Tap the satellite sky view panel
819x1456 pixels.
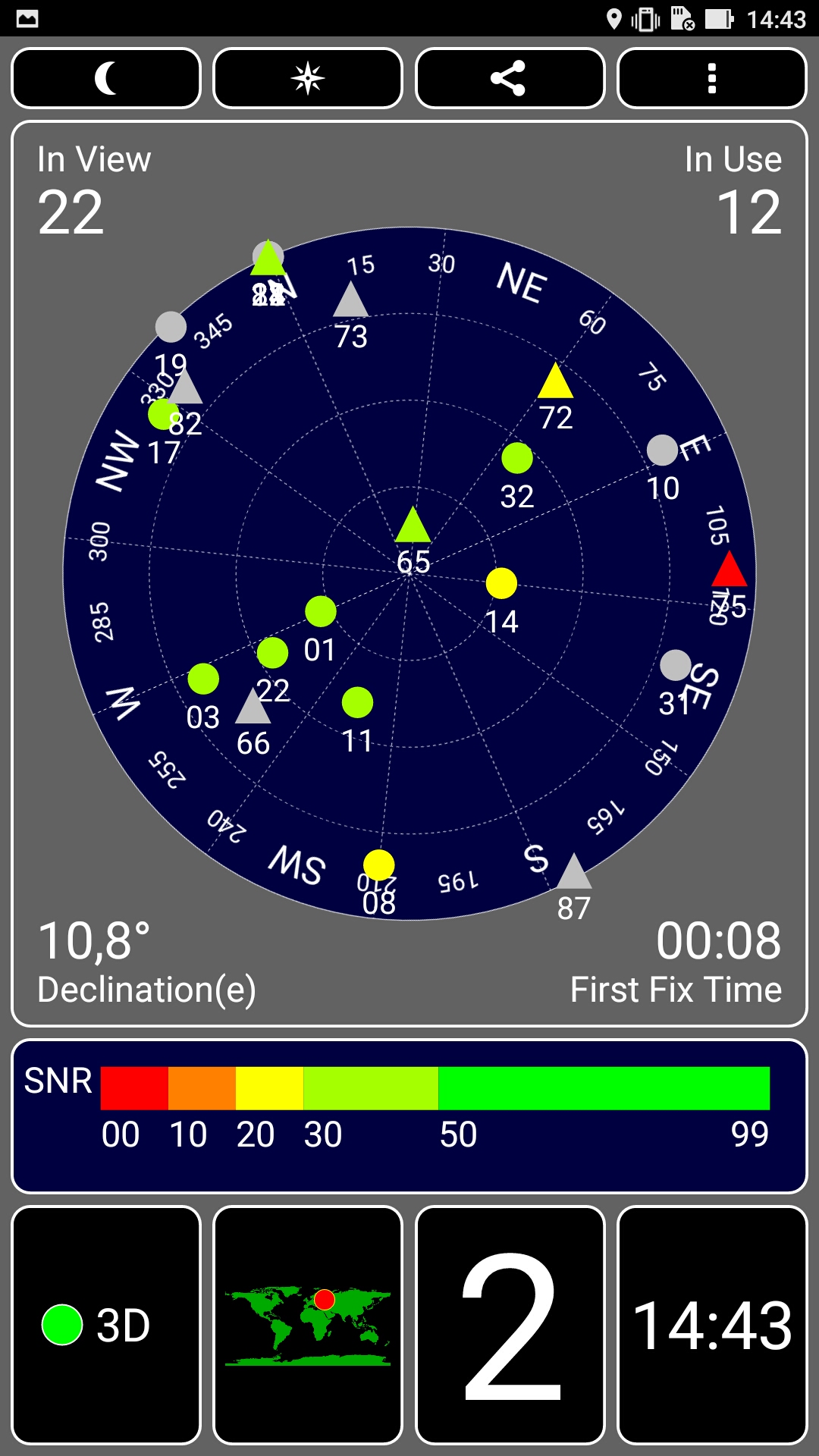(409, 573)
